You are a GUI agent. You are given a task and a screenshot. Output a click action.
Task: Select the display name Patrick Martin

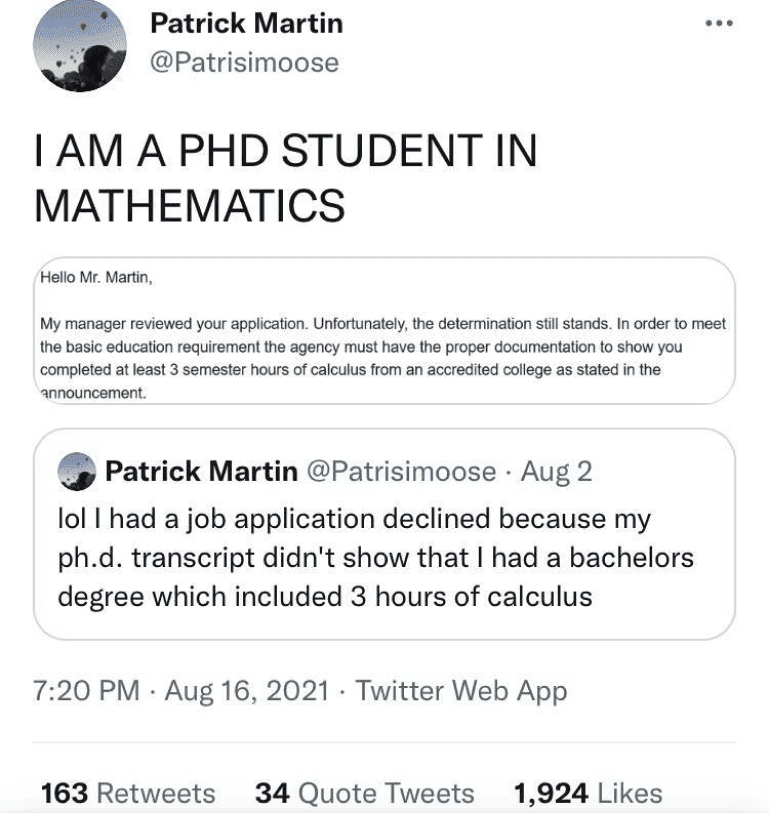click(245, 24)
